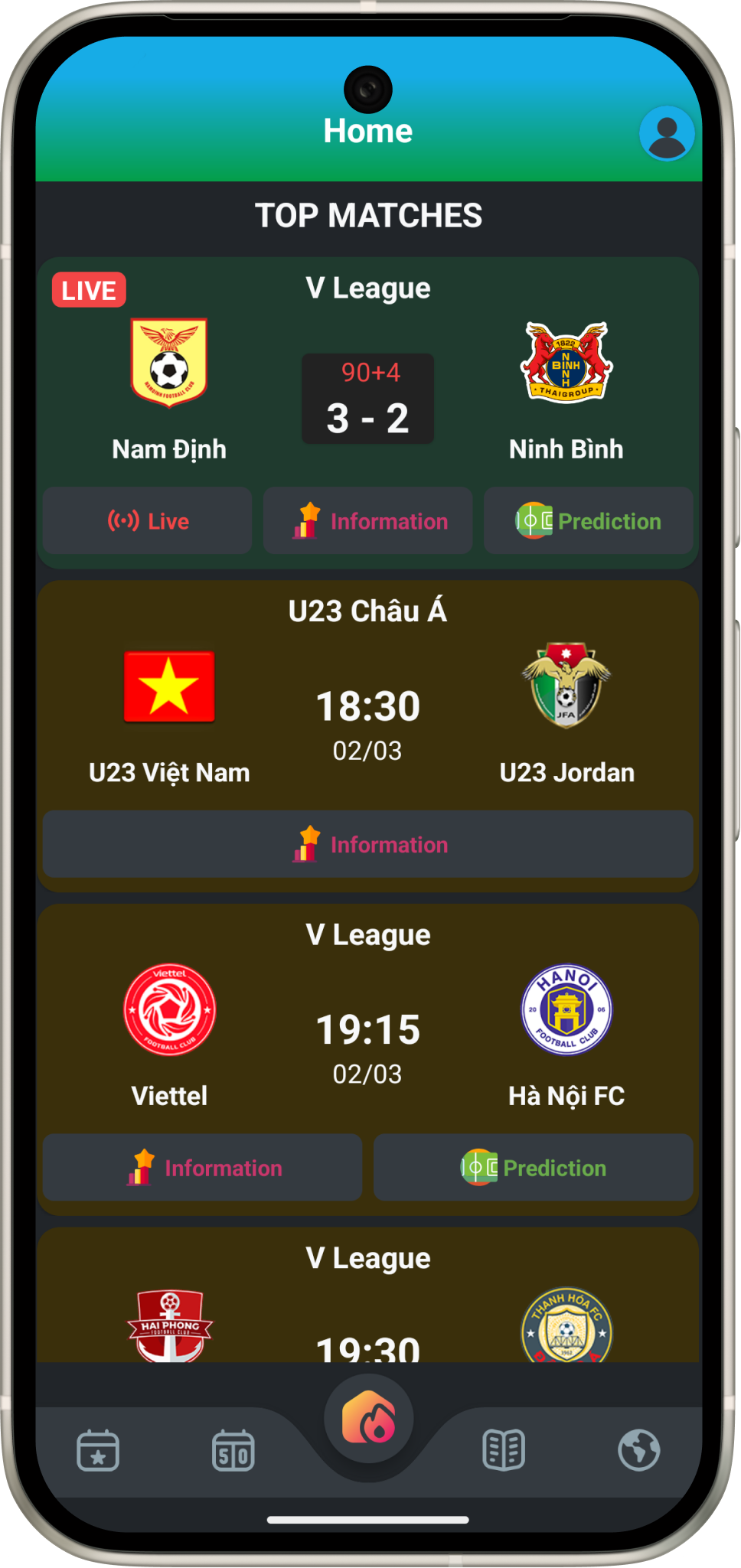View Prediction for Nam Định vs Ninh Bình

[x=588, y=521]
